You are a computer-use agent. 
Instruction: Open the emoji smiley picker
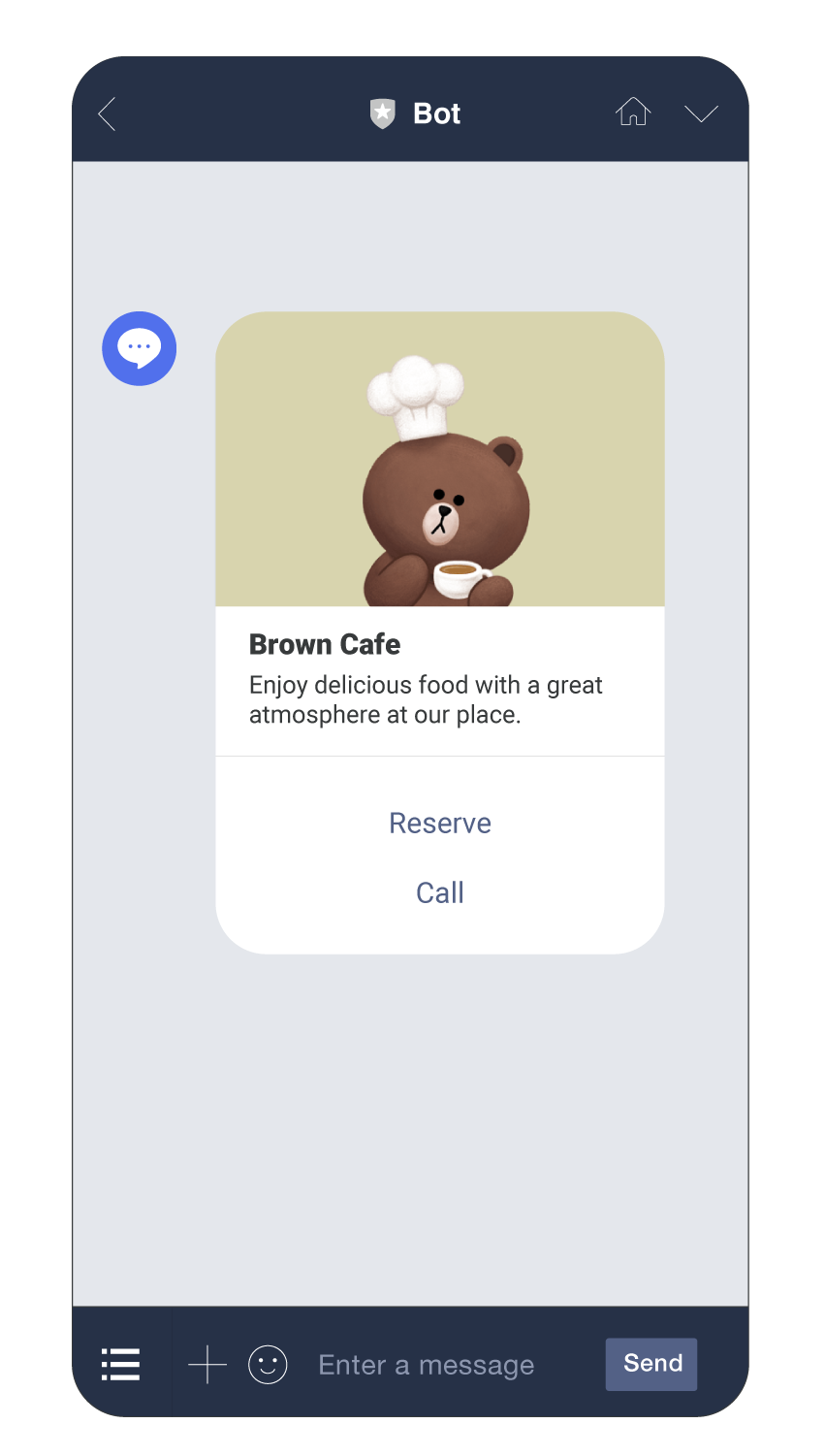point(268,1364)
